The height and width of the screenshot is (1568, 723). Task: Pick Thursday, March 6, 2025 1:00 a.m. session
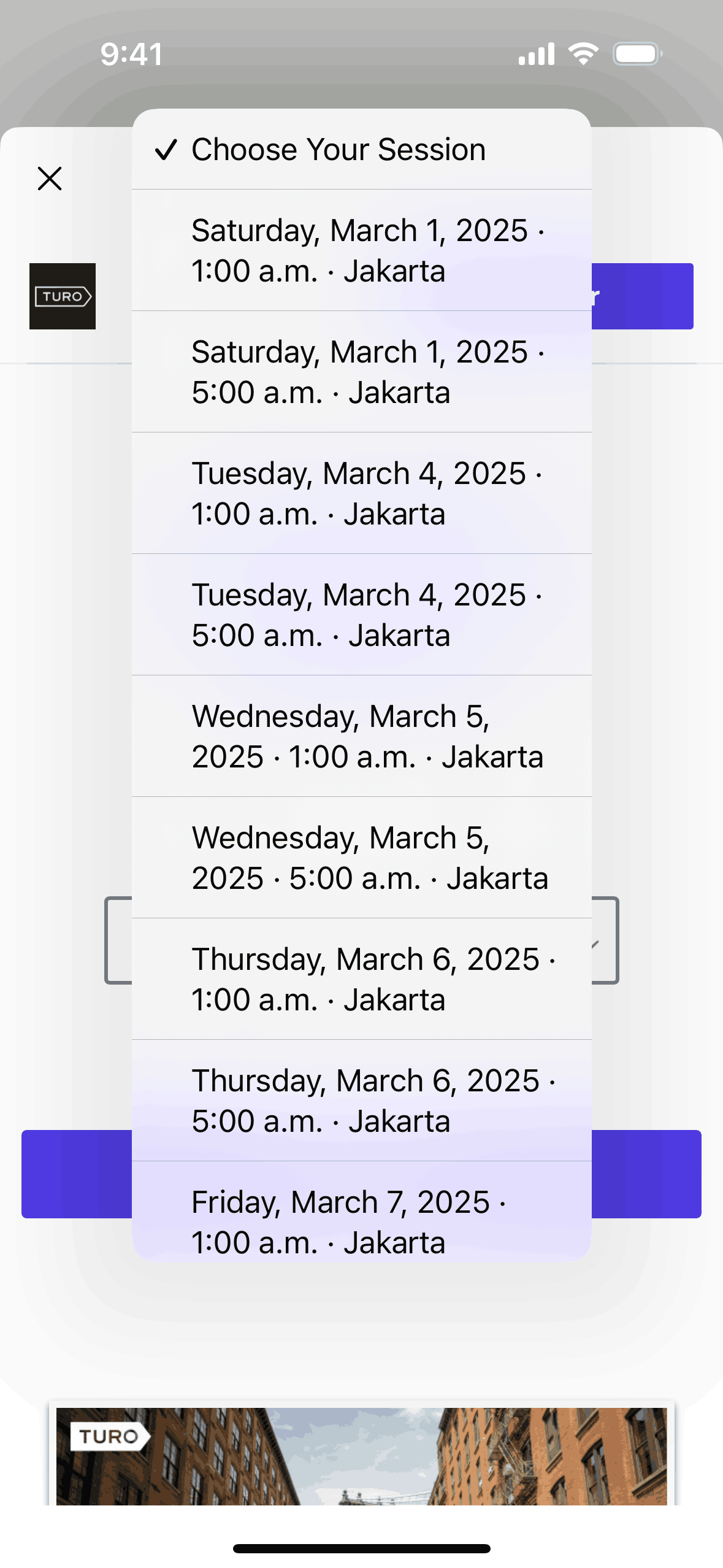[x=361, y=979]
